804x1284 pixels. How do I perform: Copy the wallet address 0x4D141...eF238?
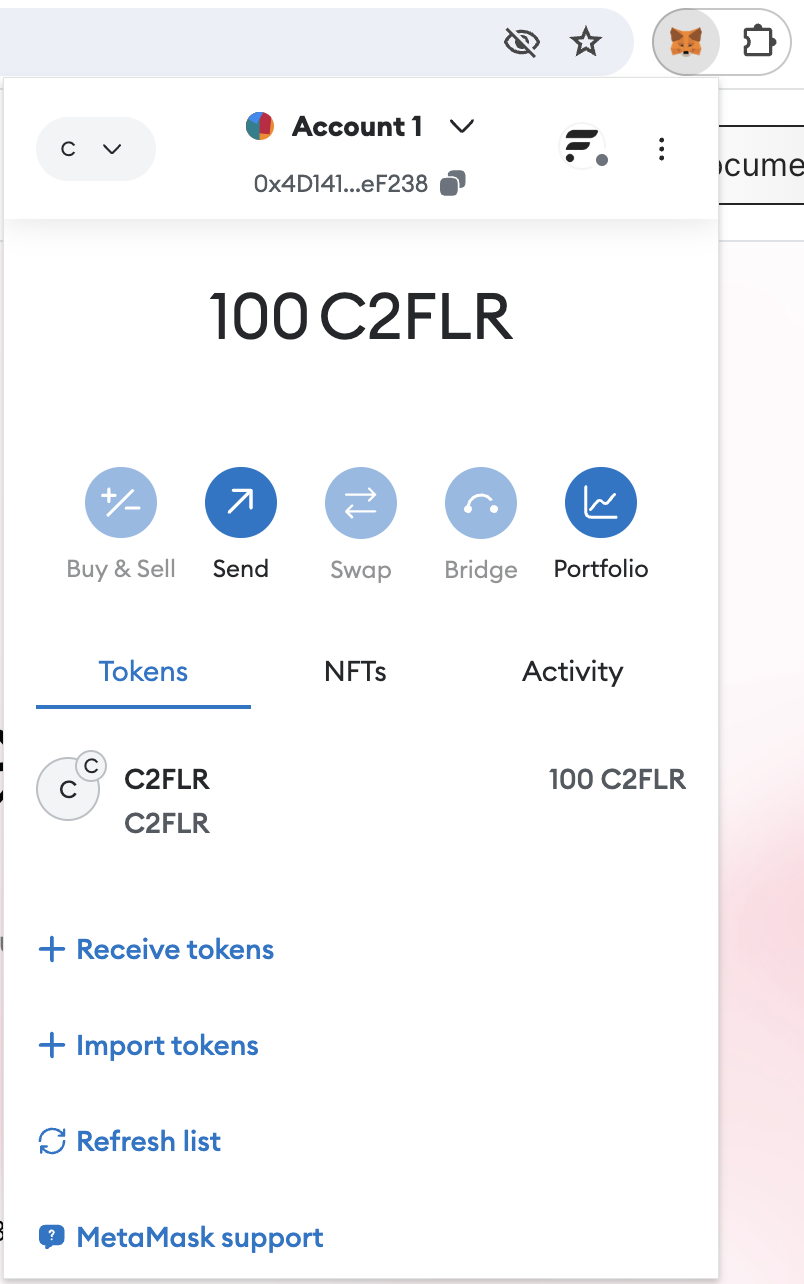click(453, 184)
